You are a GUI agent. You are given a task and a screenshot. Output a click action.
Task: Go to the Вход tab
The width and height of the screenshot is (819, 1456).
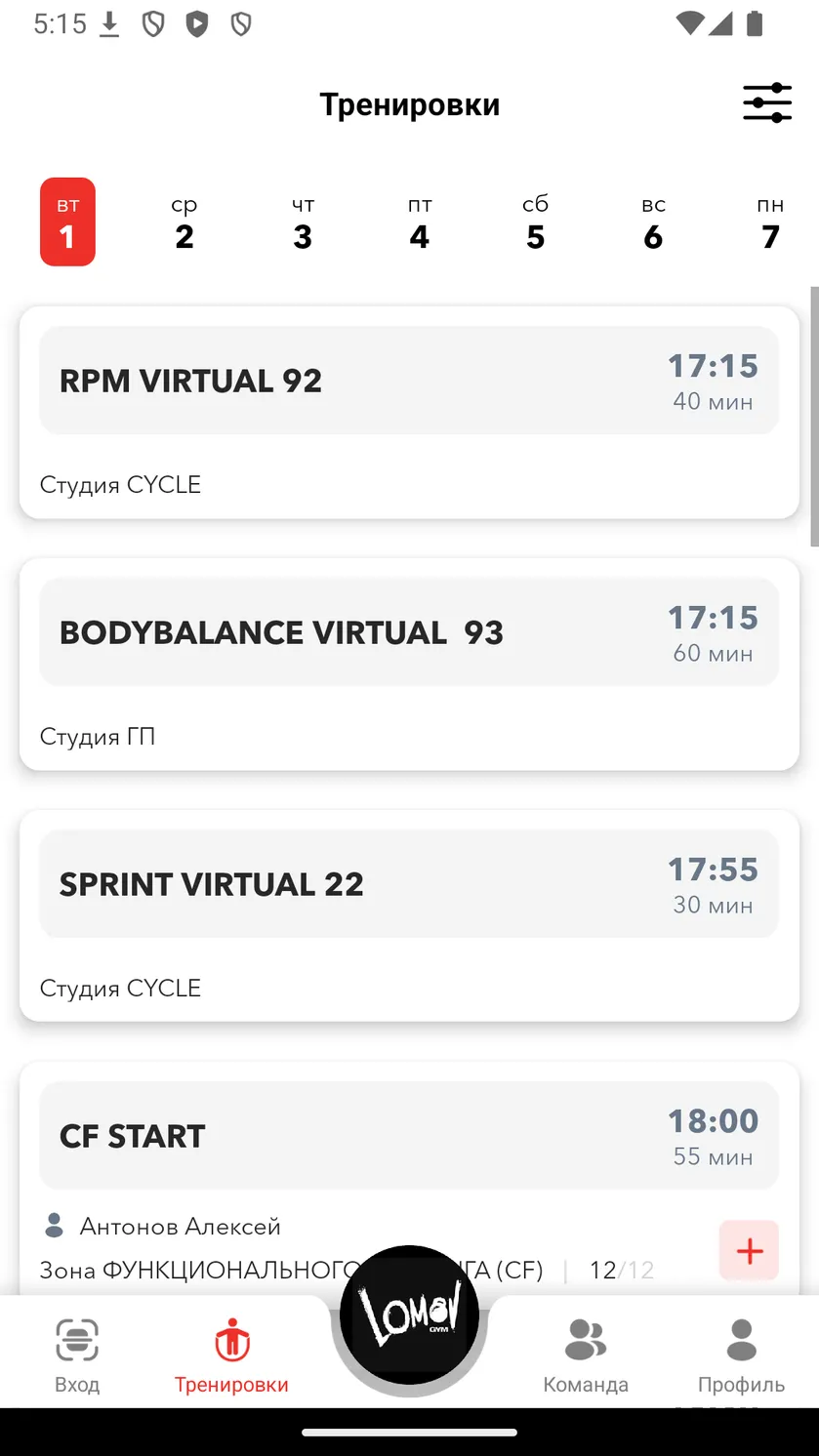(77, 1355)
